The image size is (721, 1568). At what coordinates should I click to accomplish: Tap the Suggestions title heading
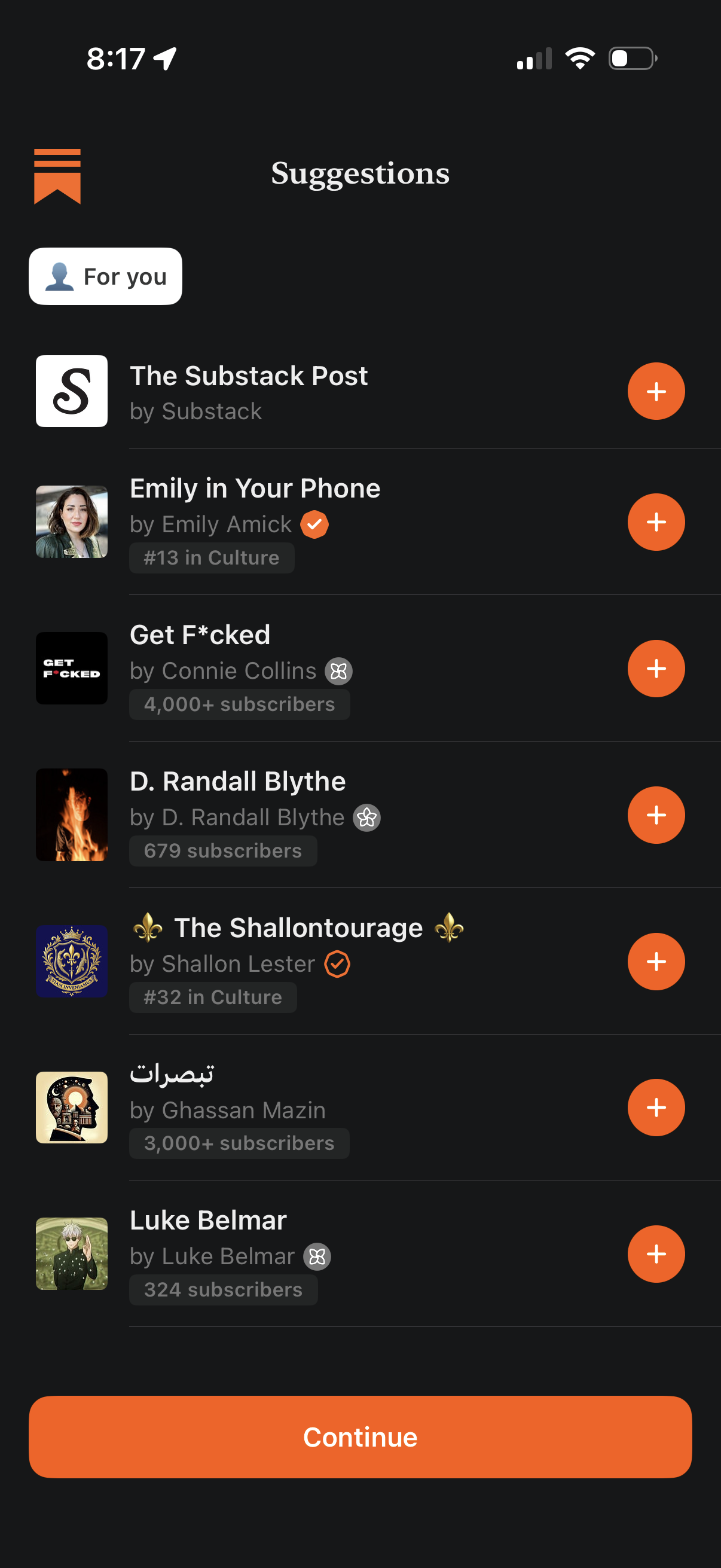360,174
